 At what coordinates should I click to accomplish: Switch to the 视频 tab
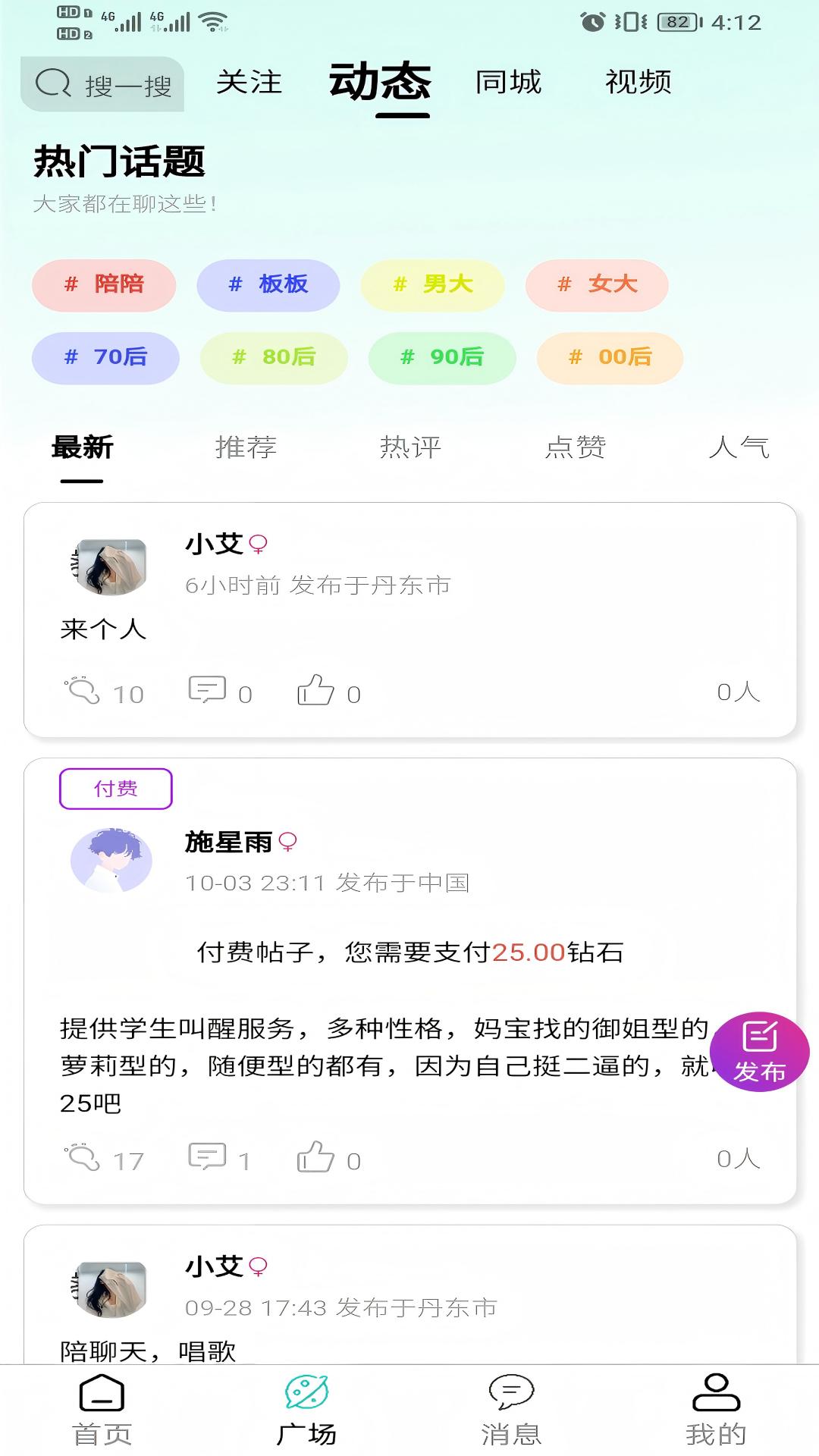click(x=638, y=82)
